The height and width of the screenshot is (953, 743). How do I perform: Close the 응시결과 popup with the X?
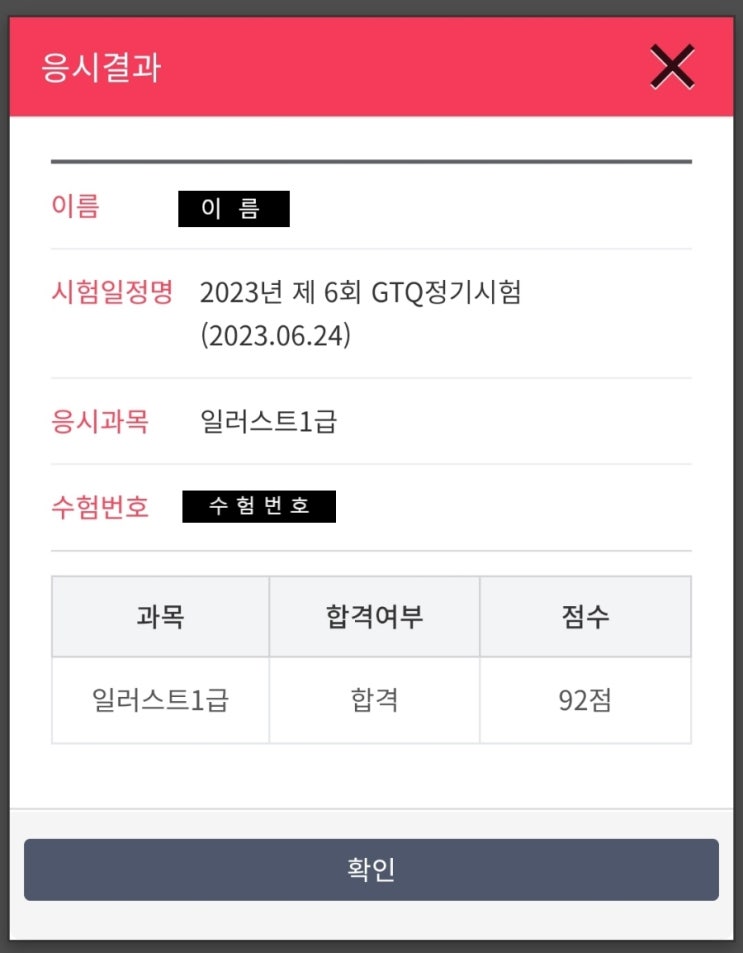[670, 67]
